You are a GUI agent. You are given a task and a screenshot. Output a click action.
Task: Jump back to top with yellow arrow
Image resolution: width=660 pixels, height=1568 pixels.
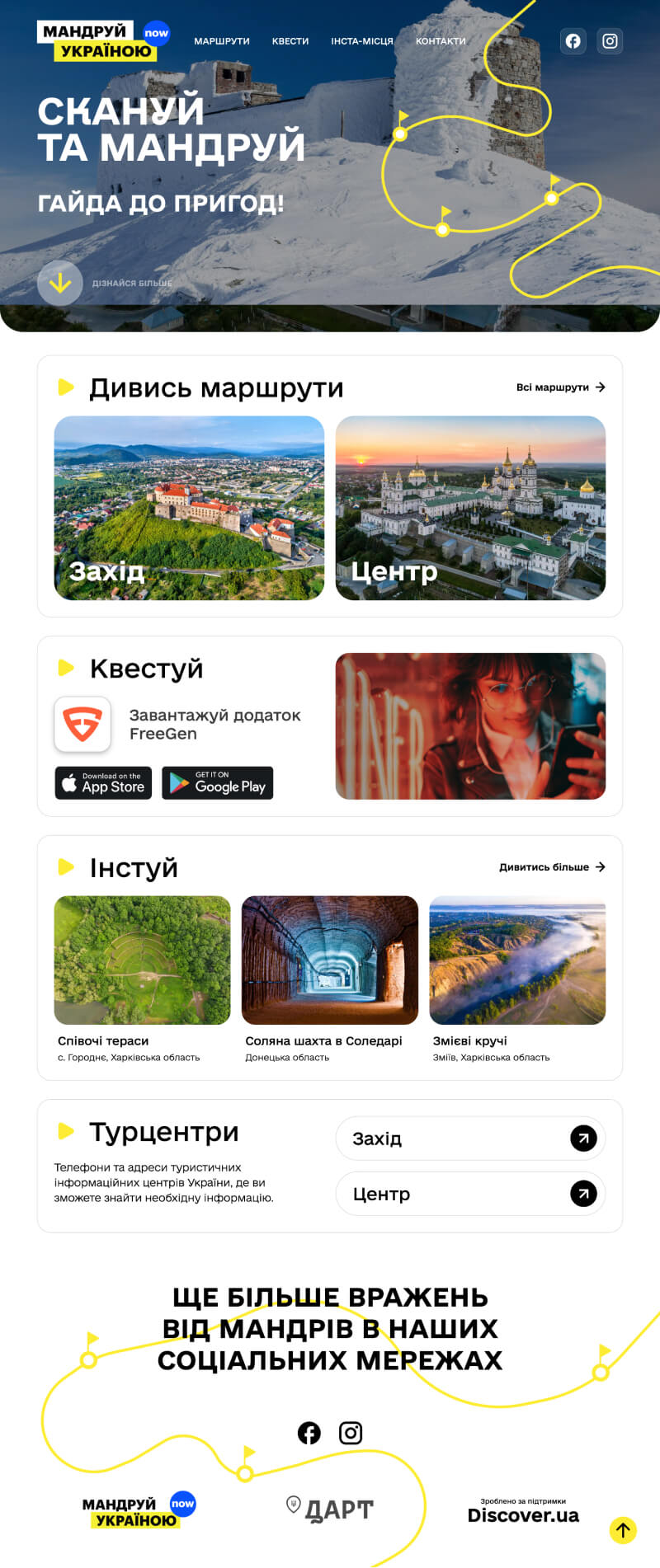click(623, 1530)
